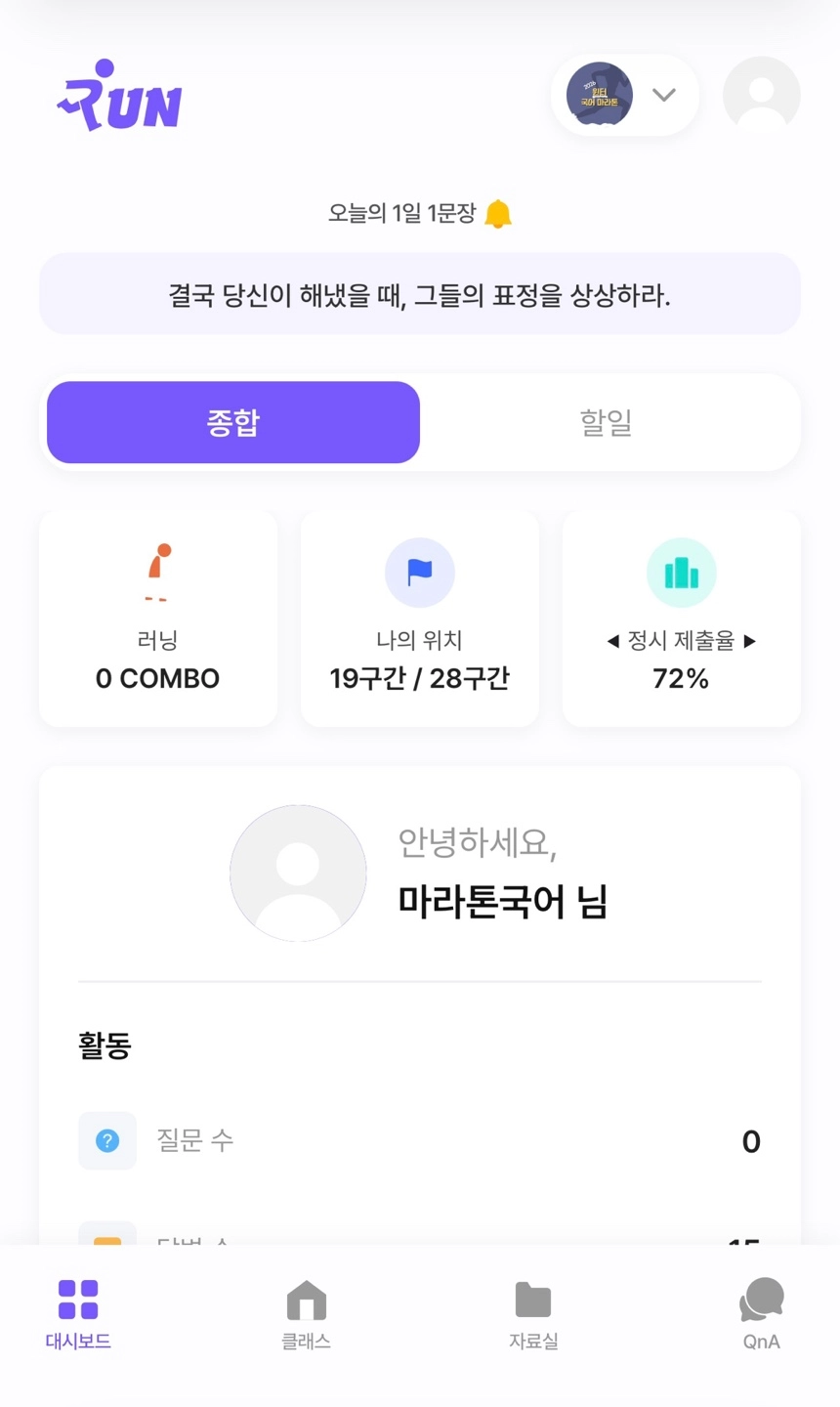Show next stat after 정시 제출율
Viewport: 840px width, 1407px height.
[750, 642]
